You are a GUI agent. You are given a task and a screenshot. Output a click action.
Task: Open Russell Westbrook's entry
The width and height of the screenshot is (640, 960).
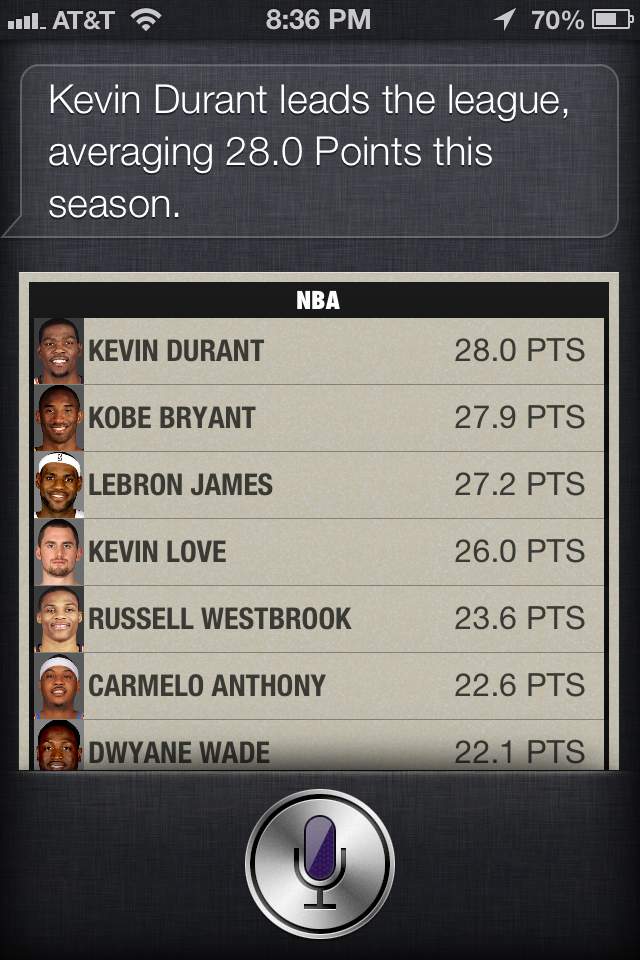(x=318, y=619)
